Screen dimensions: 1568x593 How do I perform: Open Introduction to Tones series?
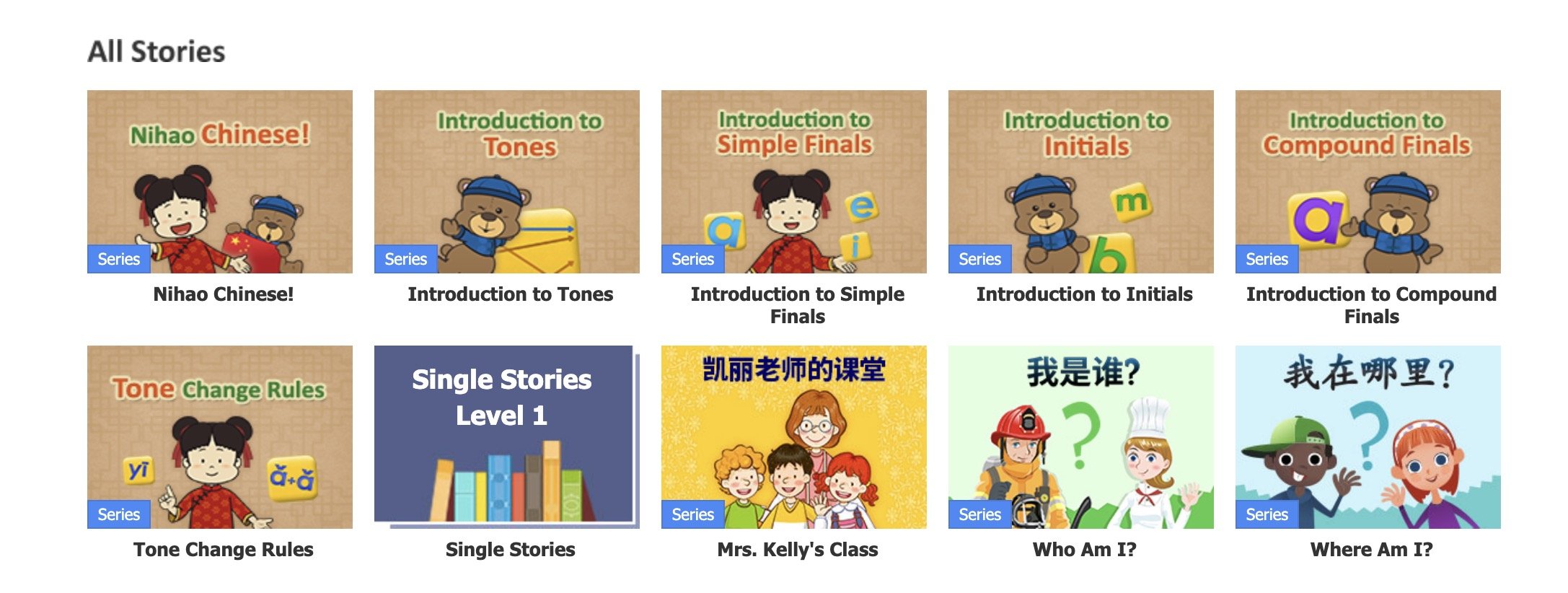click(507, 182)
